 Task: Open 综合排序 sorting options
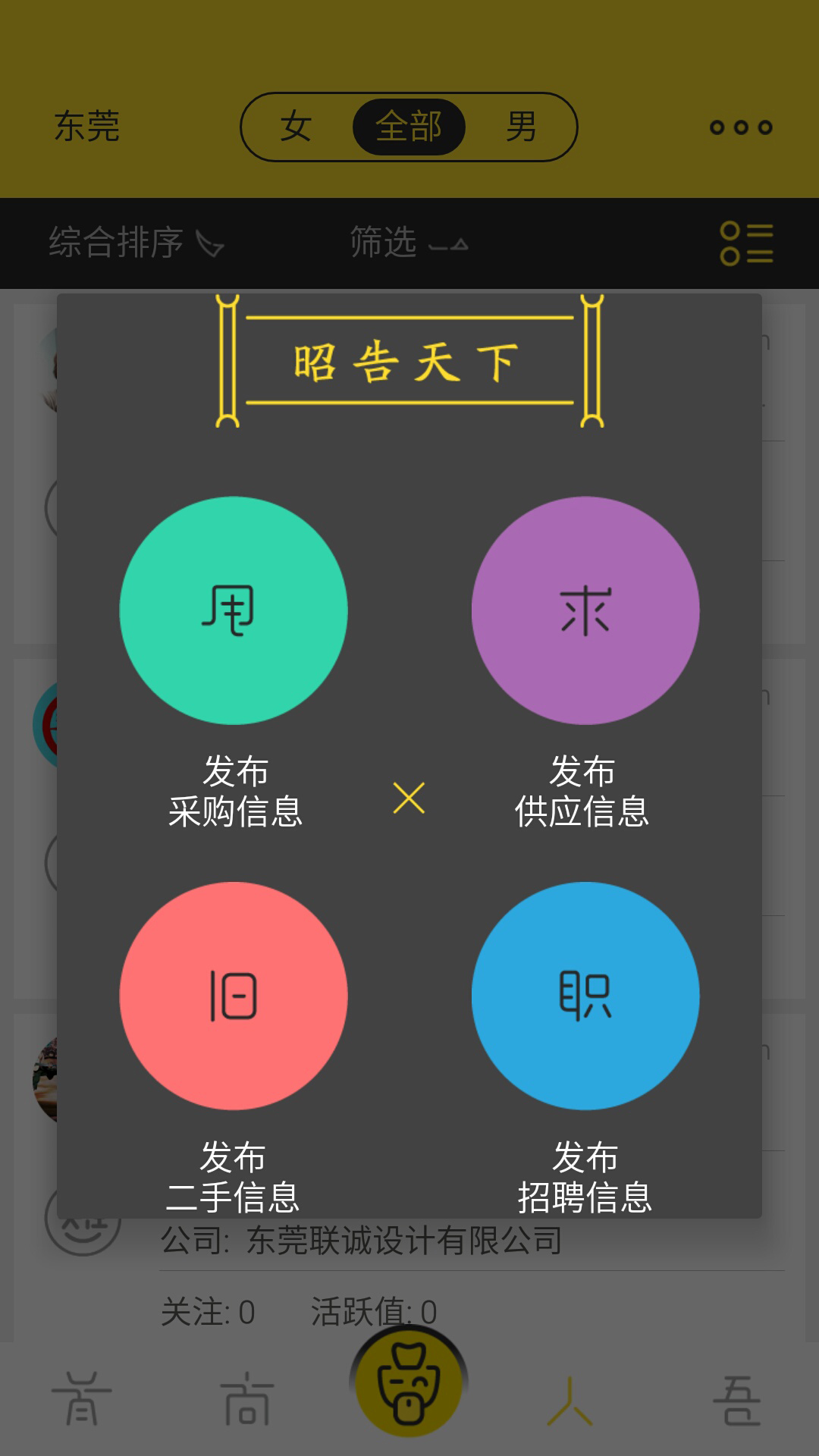coord(135,243)
